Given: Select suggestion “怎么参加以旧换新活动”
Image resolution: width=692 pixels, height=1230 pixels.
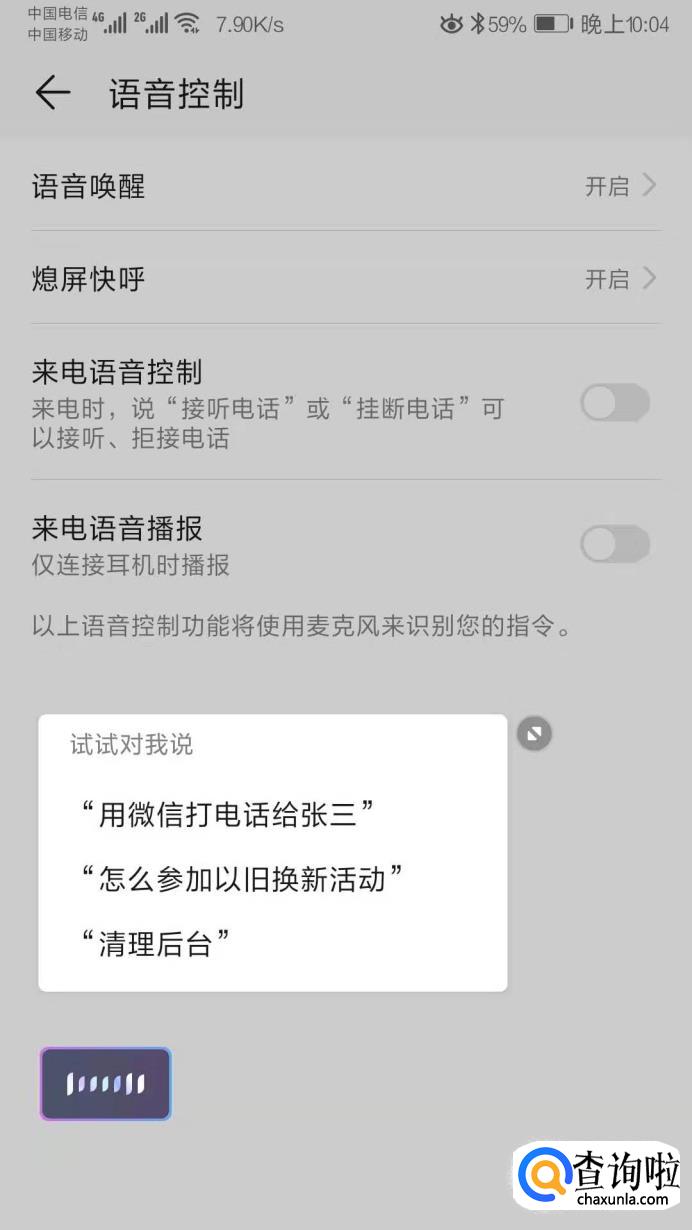Looking at the screenshot, I should click(x=242, y=879).
